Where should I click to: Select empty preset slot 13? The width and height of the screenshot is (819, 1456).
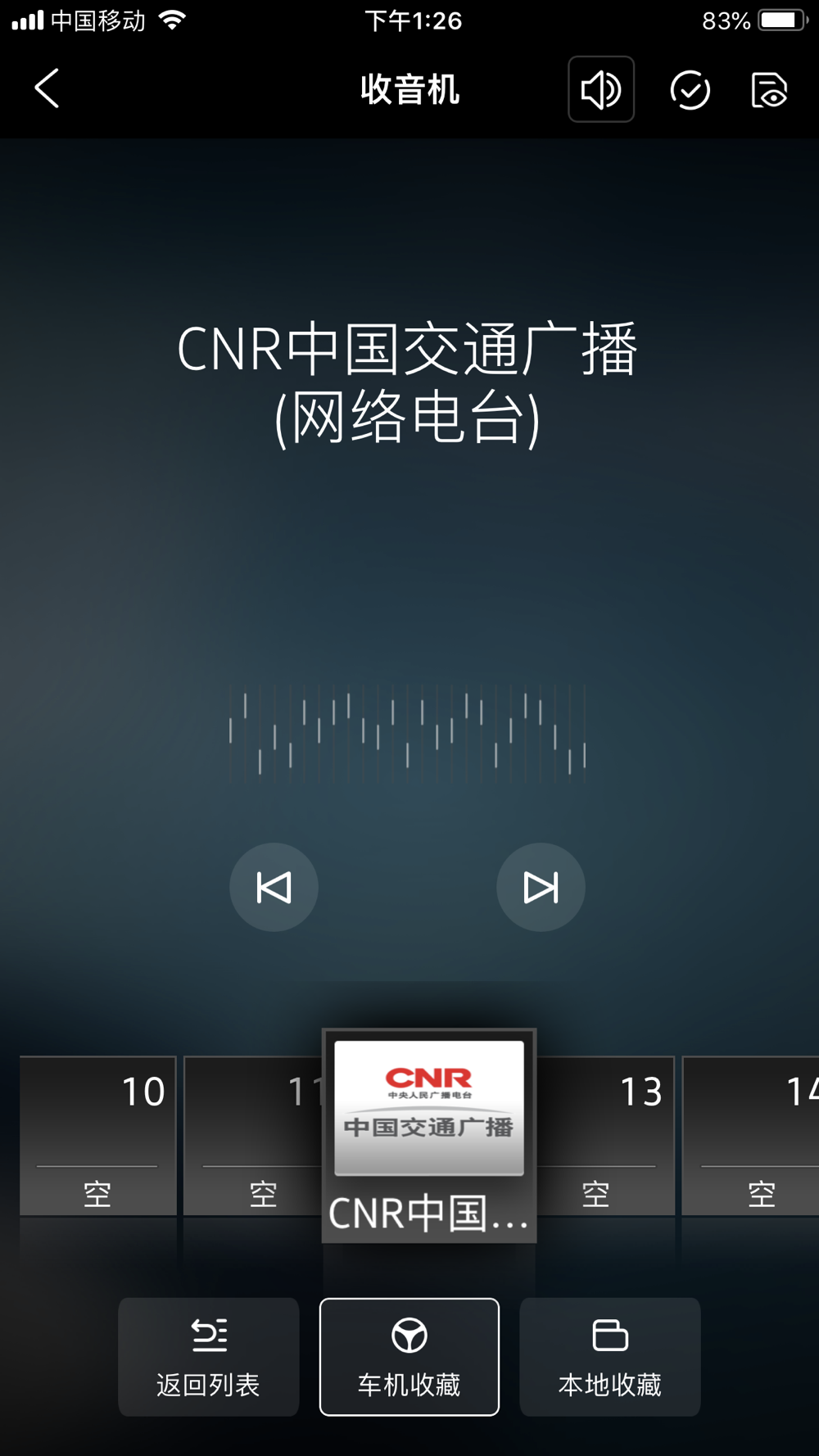[607, 1136]
